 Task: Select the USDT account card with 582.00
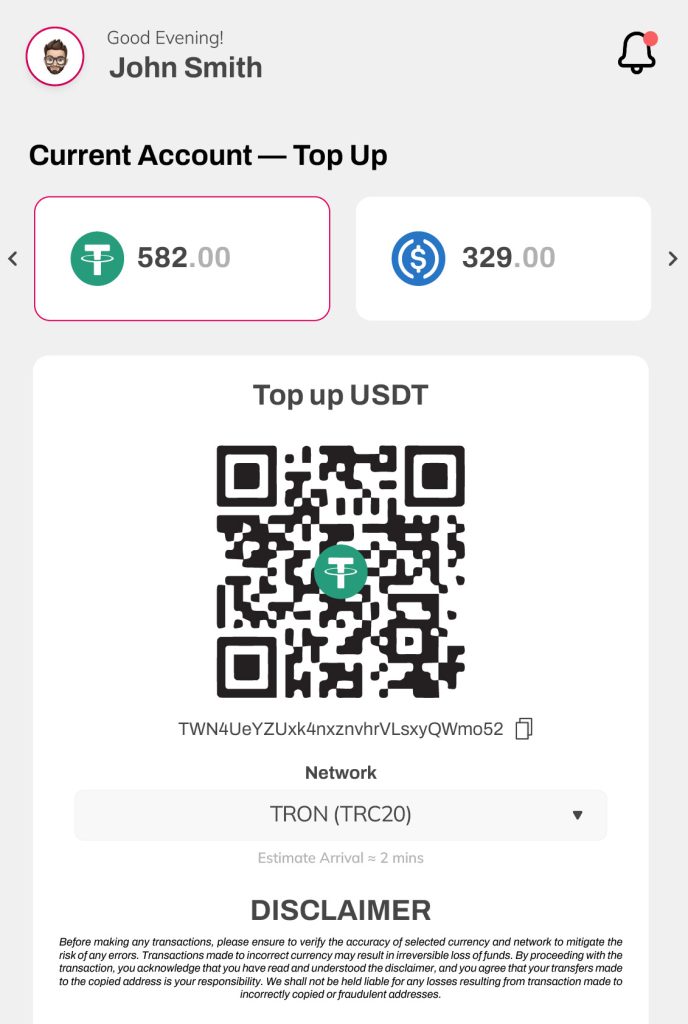click(x=182, y=258)
